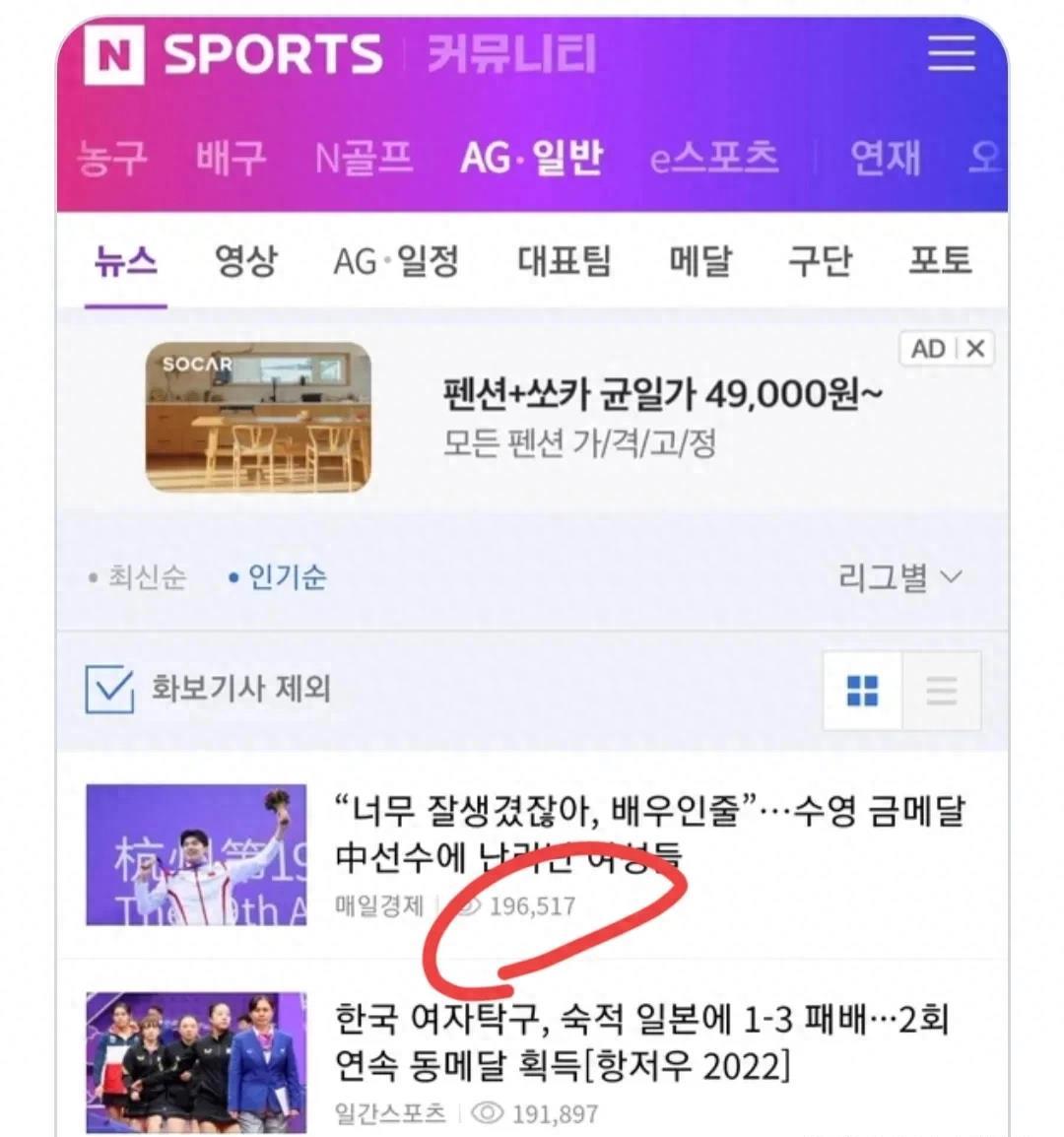Viewport: 1064px width, 1137px height.
Task: Open the 커뮤니티 section
Action: tap(511, 54)
